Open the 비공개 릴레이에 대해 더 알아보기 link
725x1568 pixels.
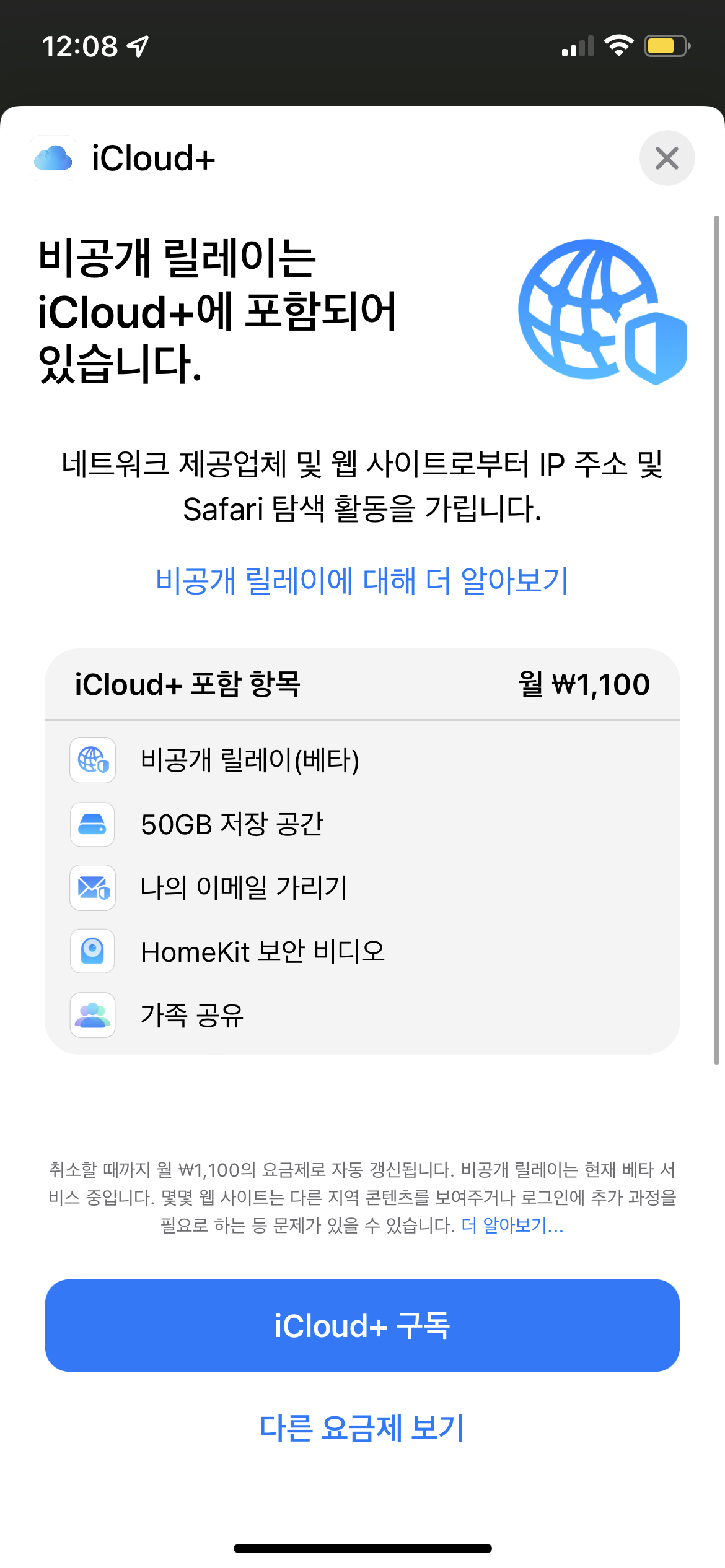point(362,581)
